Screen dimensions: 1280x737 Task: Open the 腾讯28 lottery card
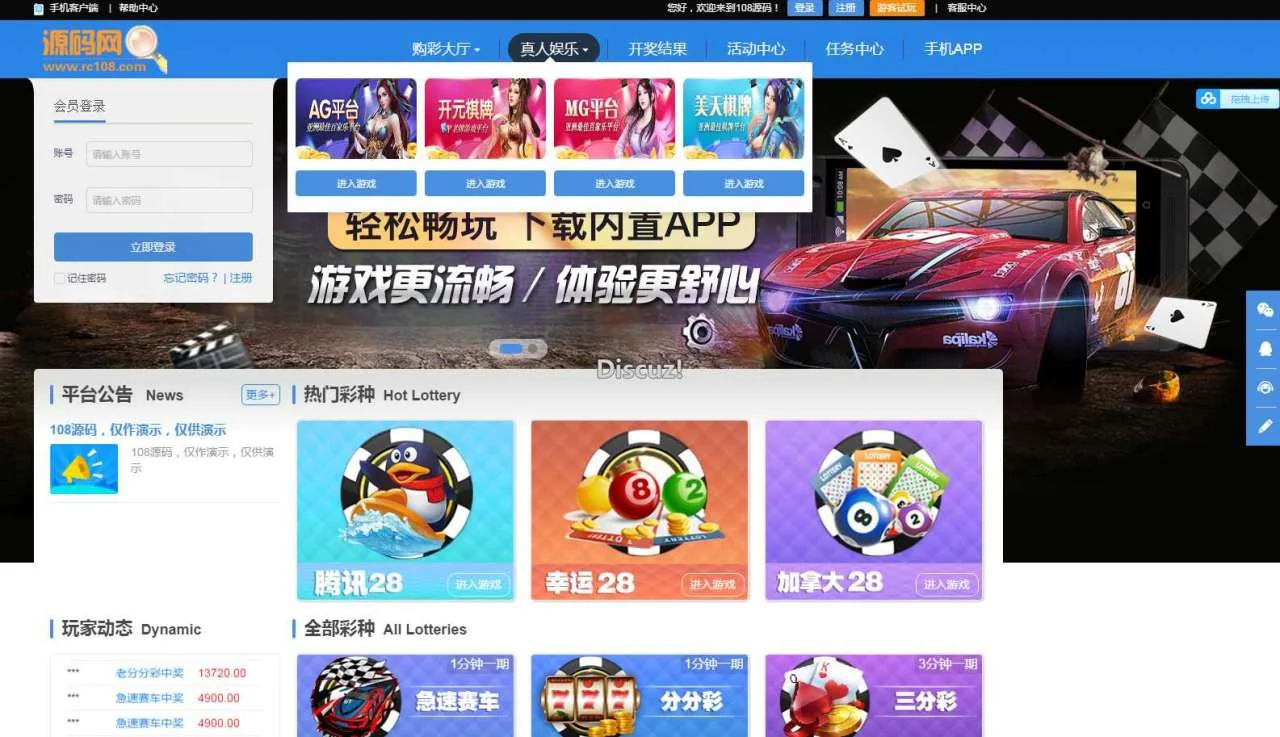point(406,510)
